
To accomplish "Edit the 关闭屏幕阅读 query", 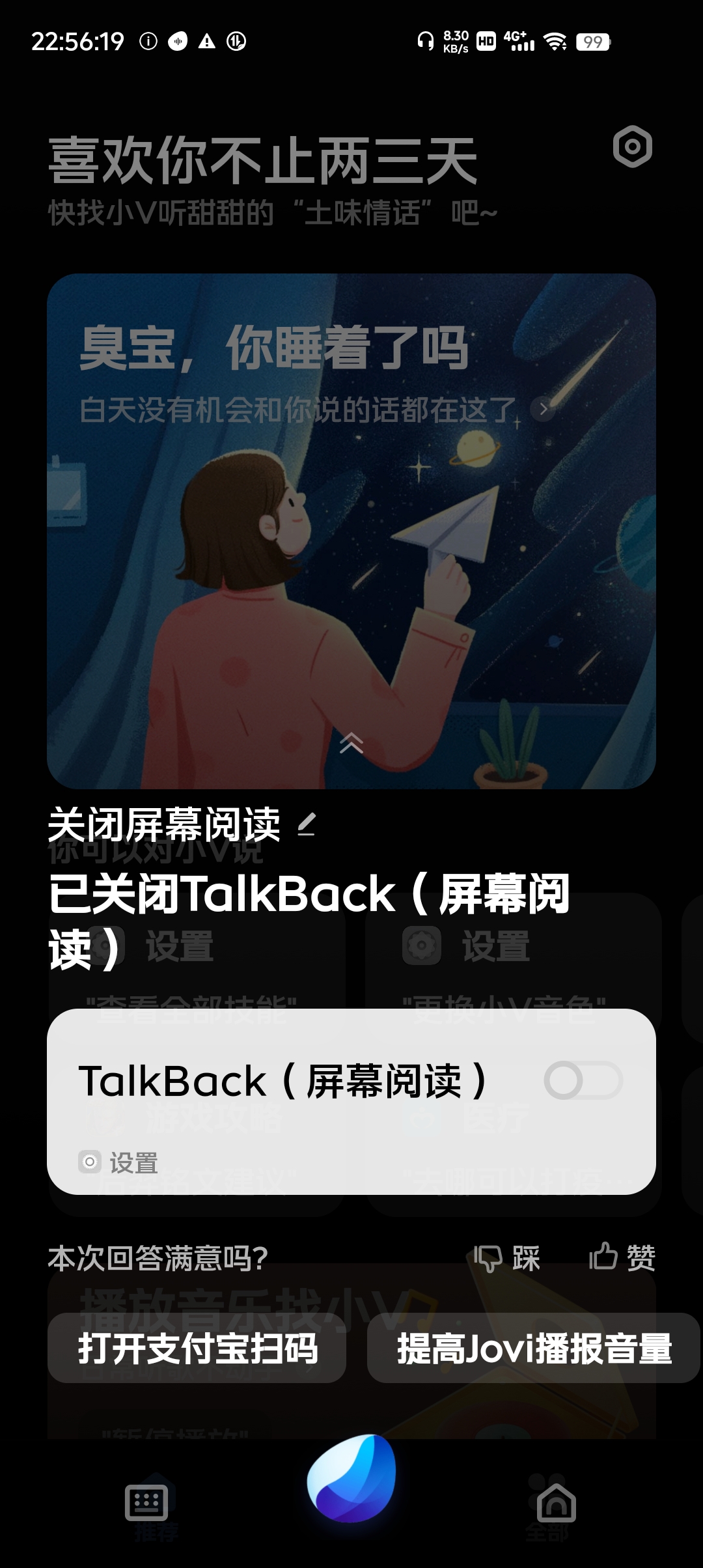I will click(x=307, y=824).
